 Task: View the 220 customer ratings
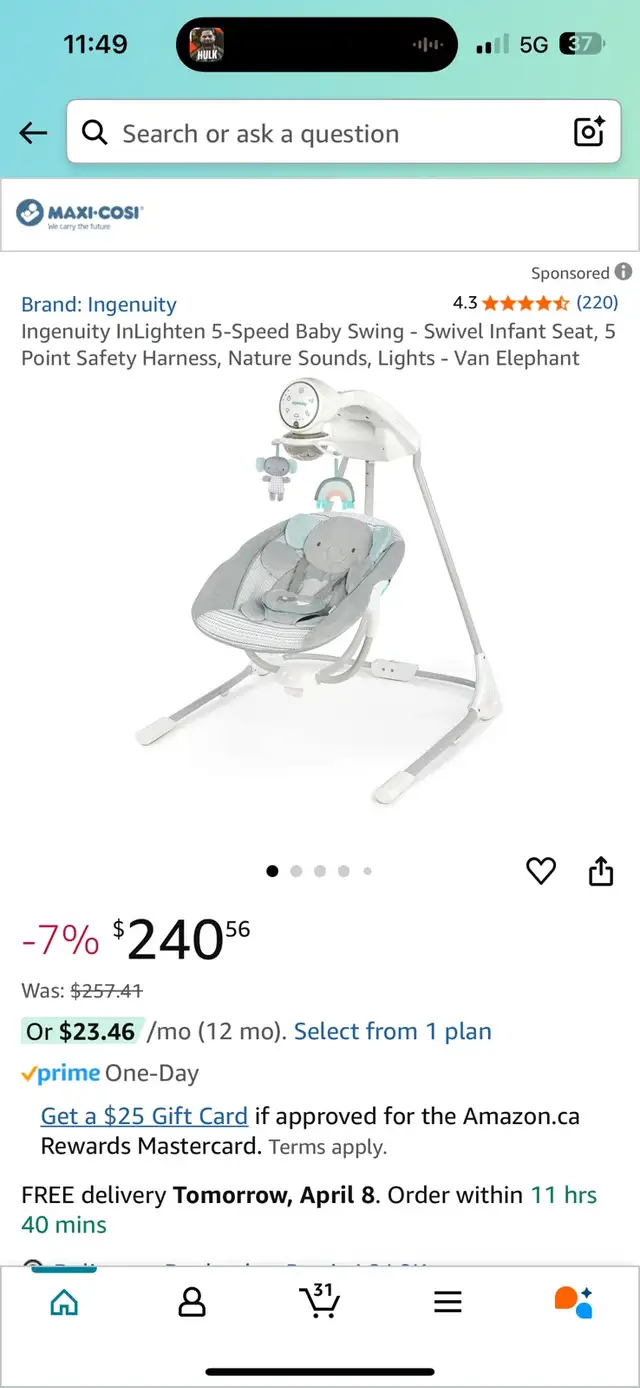click(x=597, y=302)
